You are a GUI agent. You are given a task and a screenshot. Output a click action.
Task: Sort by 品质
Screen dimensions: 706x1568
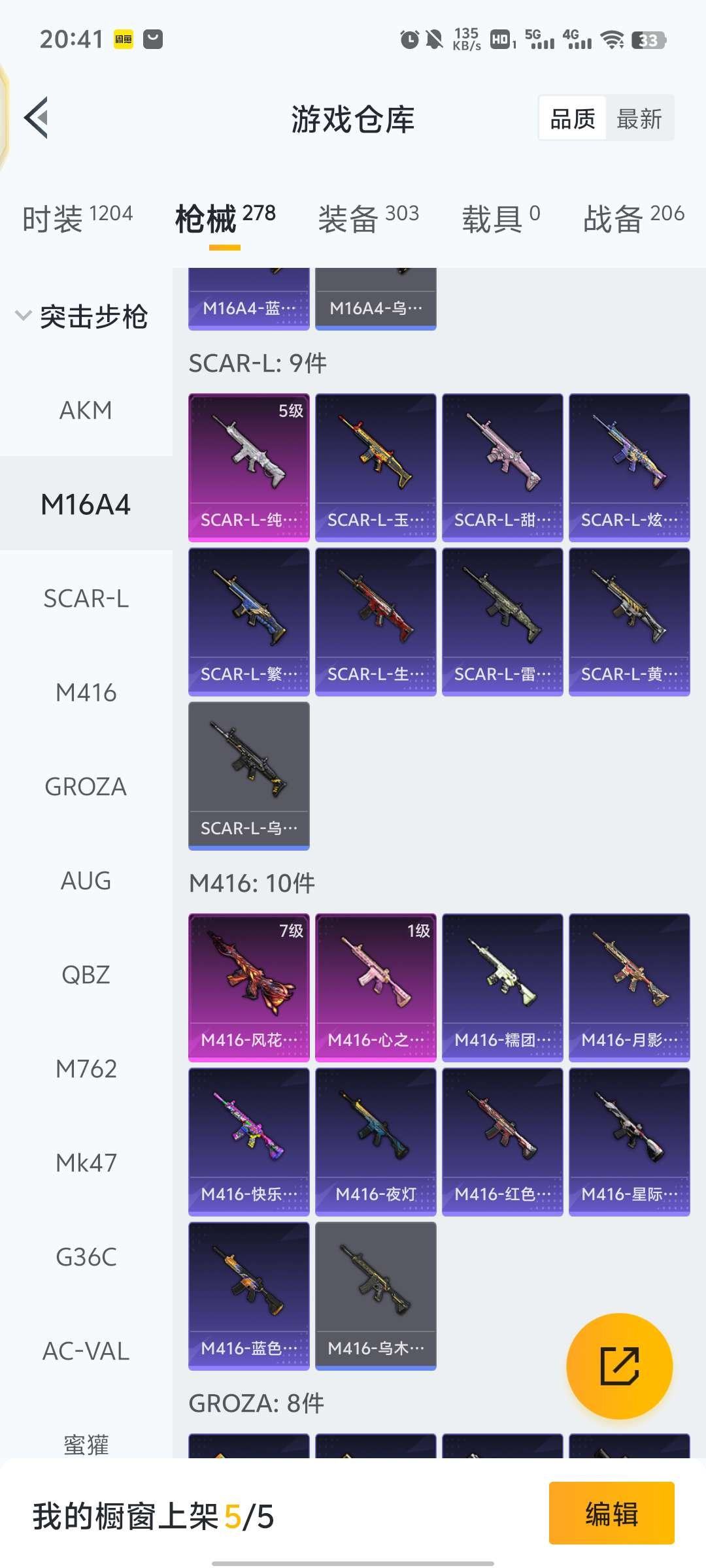573,119
